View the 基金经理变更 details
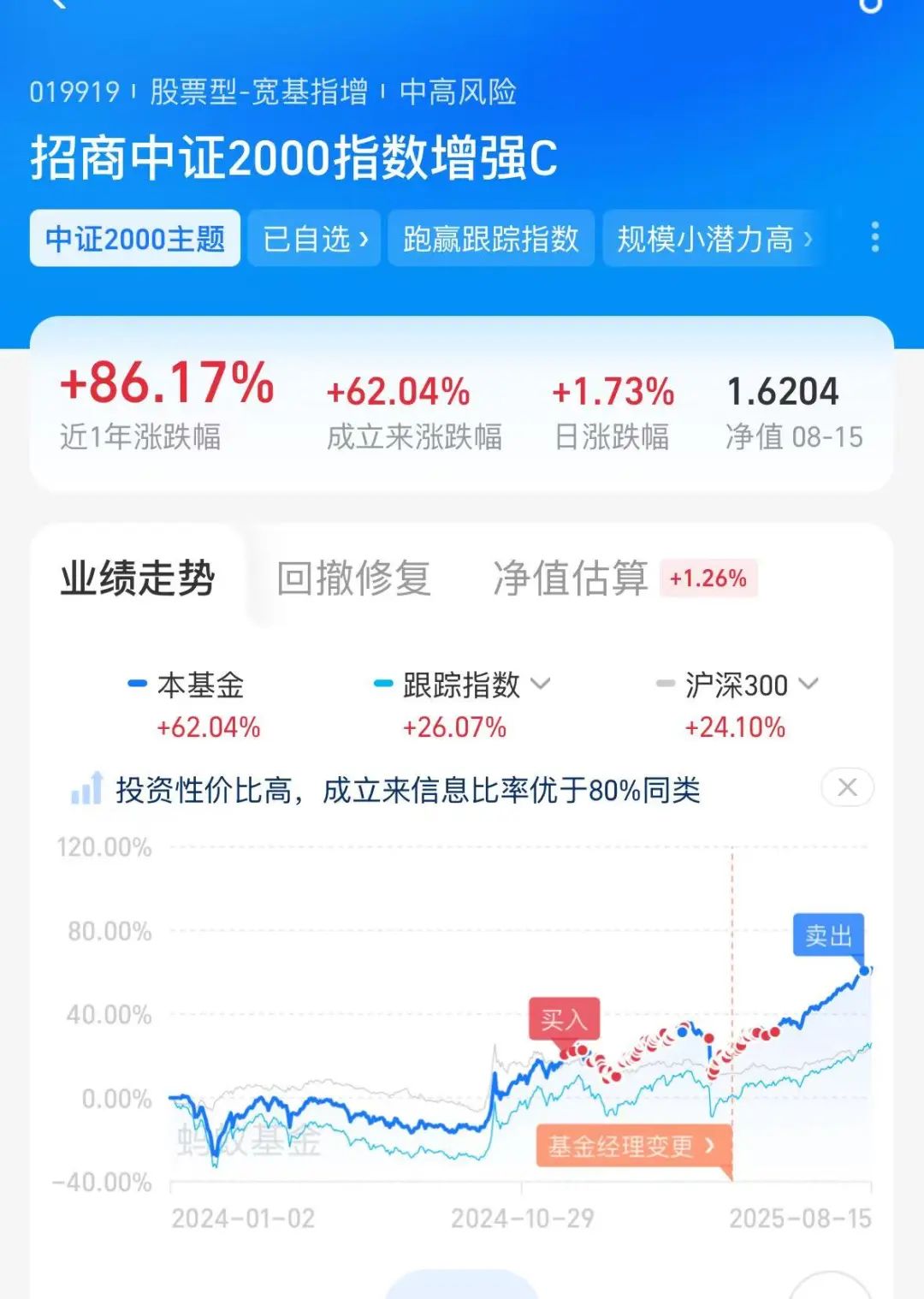924x1299 pixels. (x=633, y=1146)
